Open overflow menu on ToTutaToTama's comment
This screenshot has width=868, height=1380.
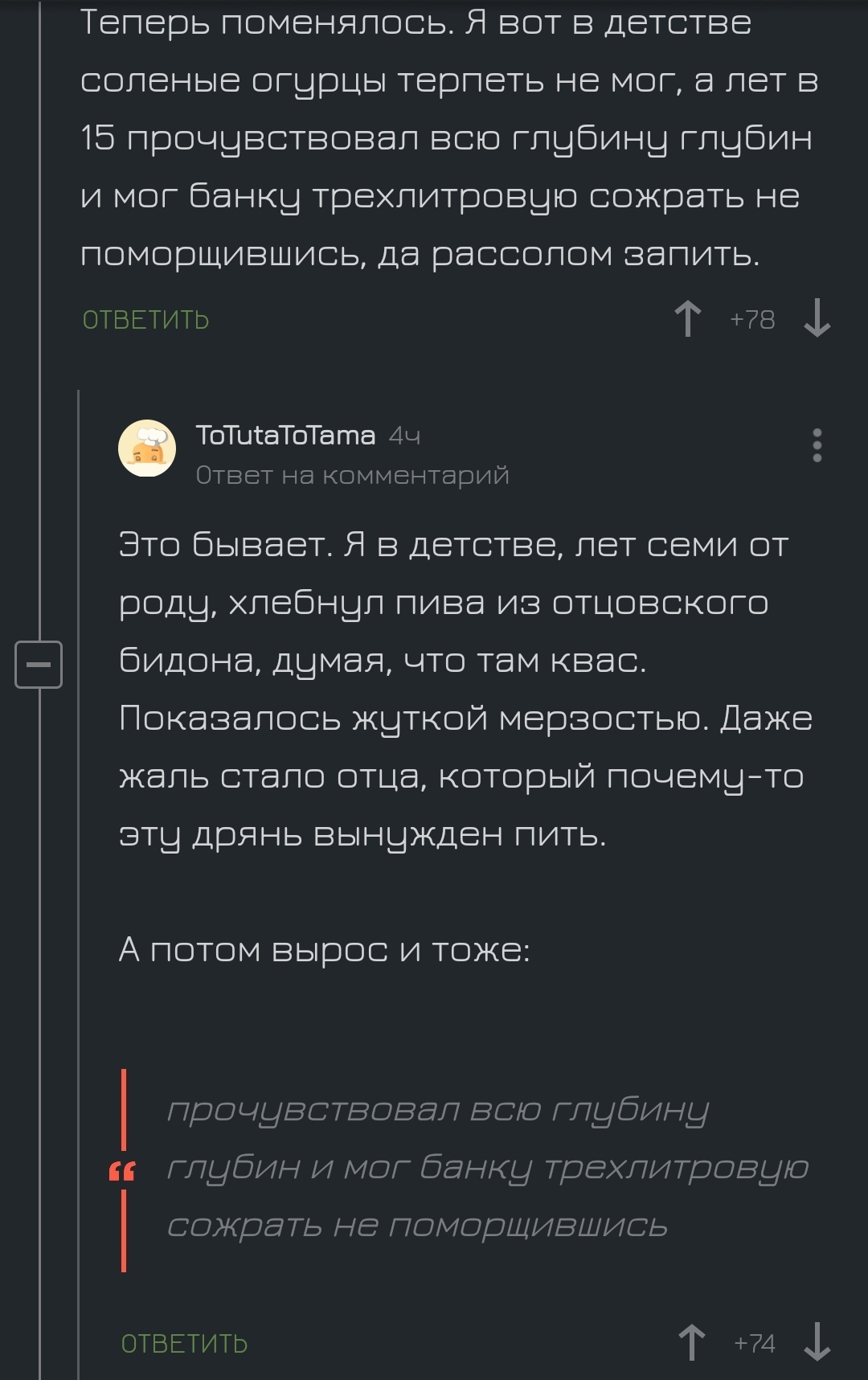coord(817,445)
